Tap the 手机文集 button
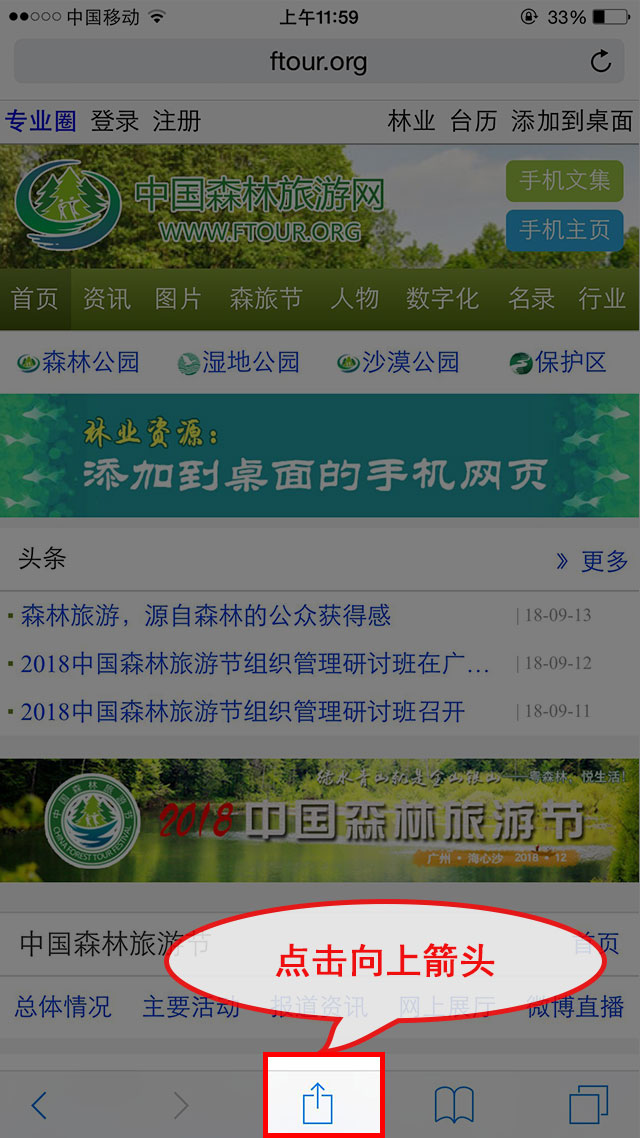 (564, 181)
